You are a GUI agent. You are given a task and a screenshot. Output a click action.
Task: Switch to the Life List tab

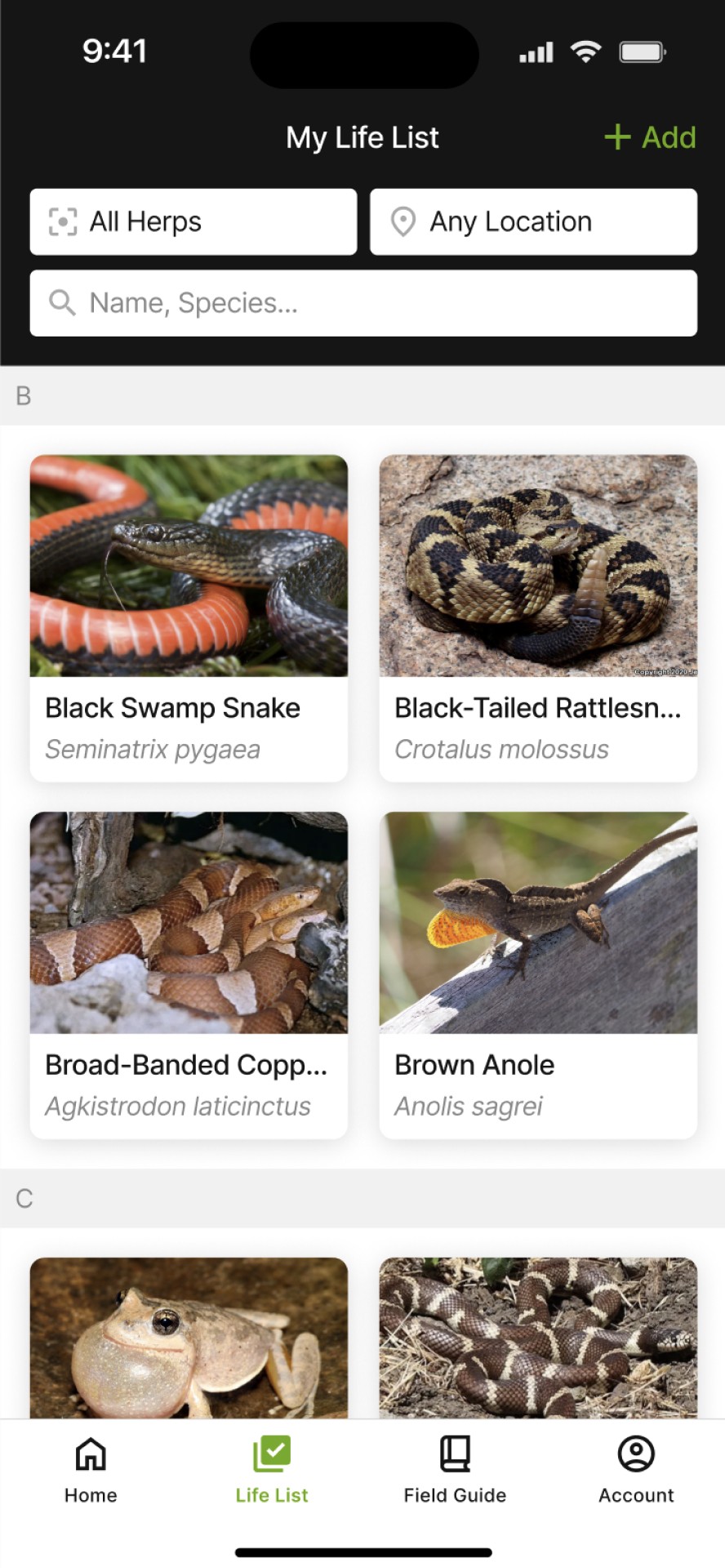pyautogui.click(x=272, y=1470)
